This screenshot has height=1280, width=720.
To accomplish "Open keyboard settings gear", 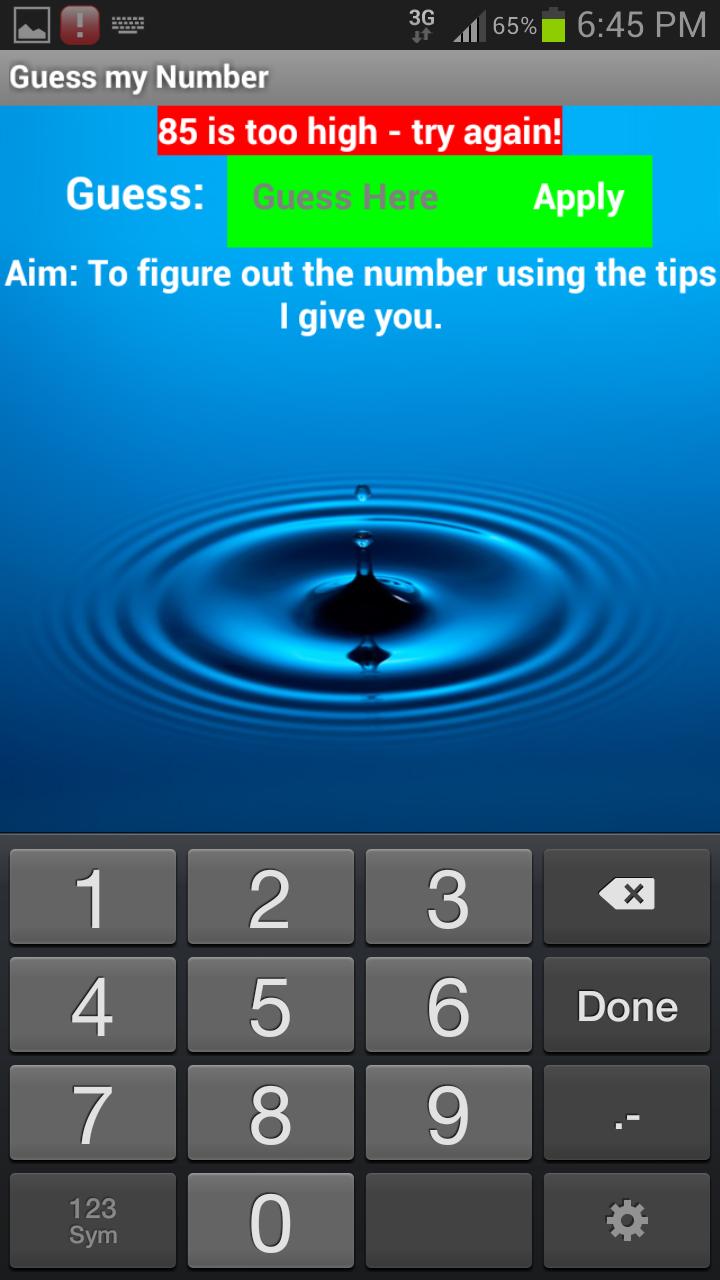I will pos(627,1221).
